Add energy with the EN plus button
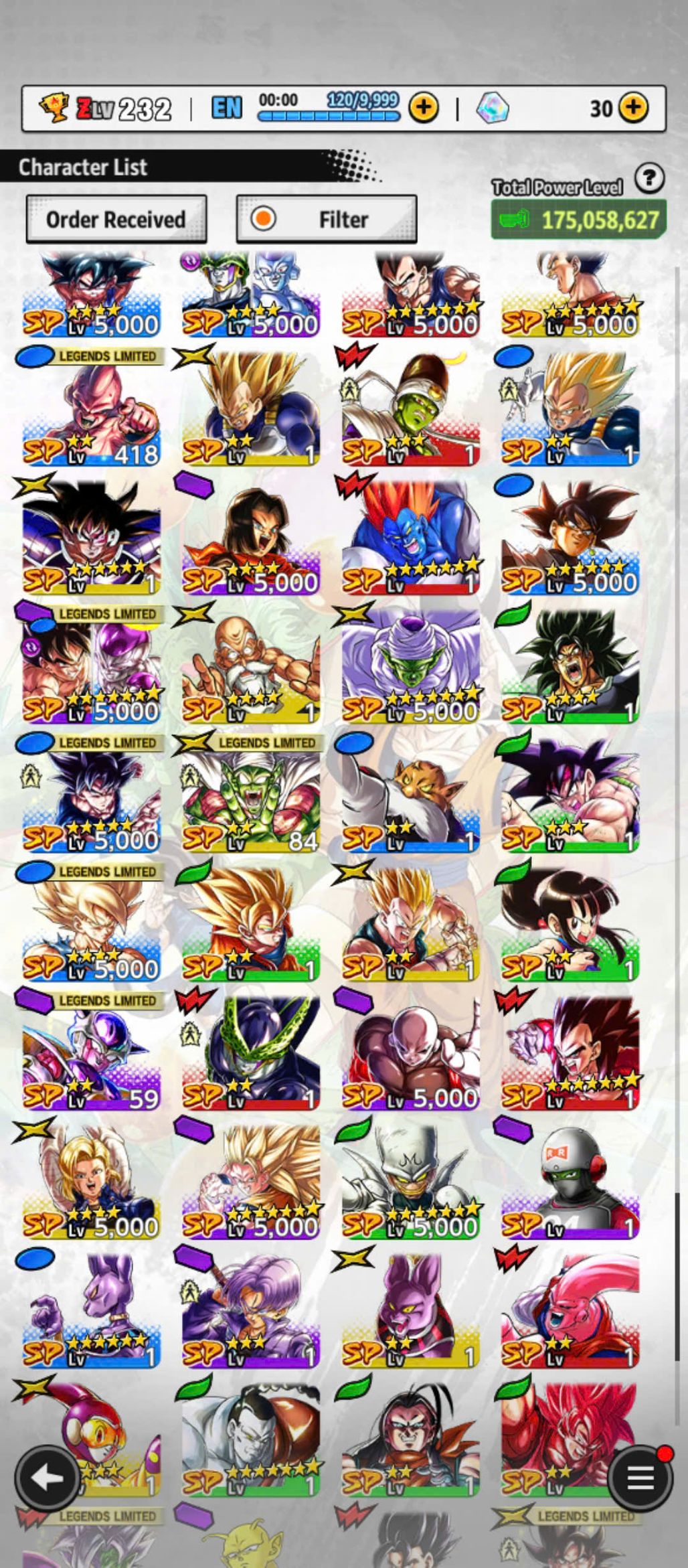This screenshot has width=688, height=1568. pos(424,108)
